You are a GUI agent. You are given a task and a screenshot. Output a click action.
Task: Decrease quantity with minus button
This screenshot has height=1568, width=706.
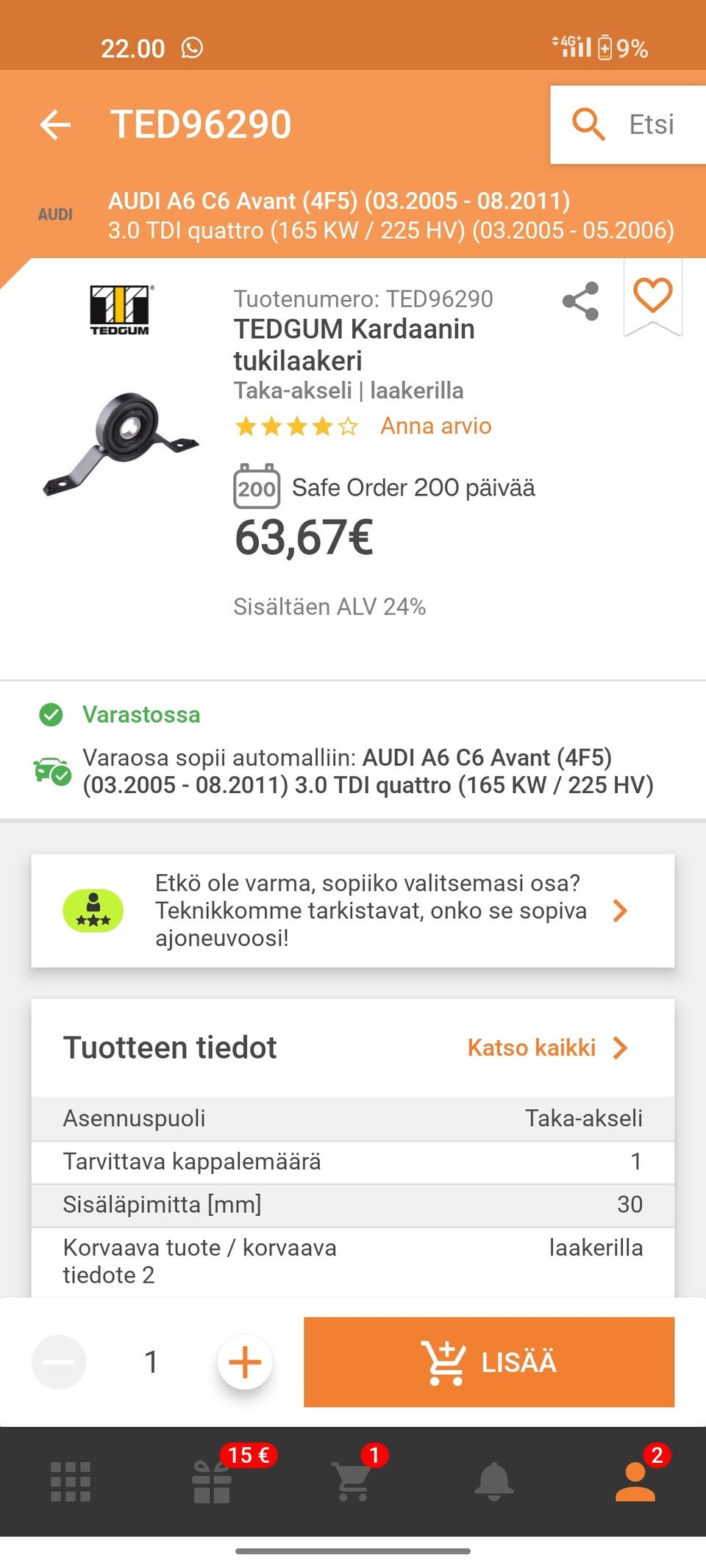click(59, 1362)
